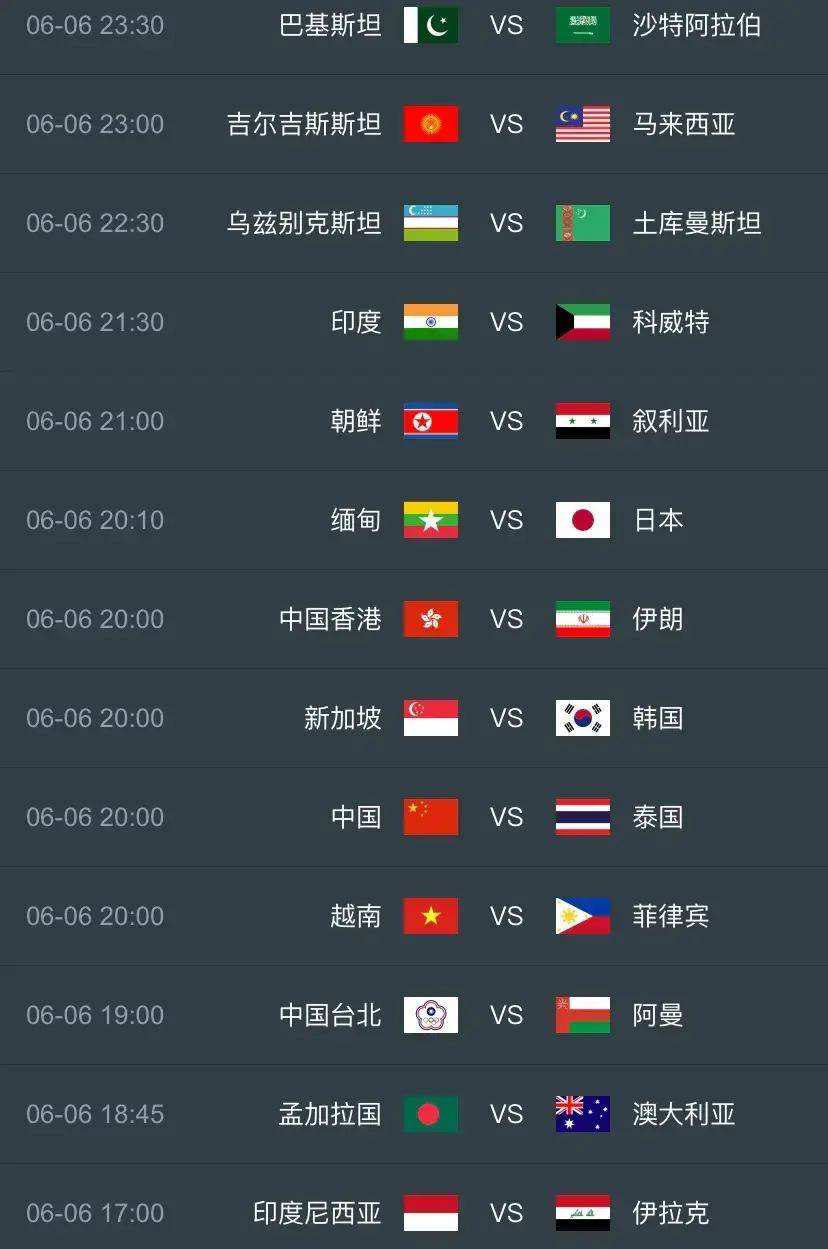Viewport: 828px width, 1249px height.
Task: Click the 新加坡 team label
Action: pos(343,718)
